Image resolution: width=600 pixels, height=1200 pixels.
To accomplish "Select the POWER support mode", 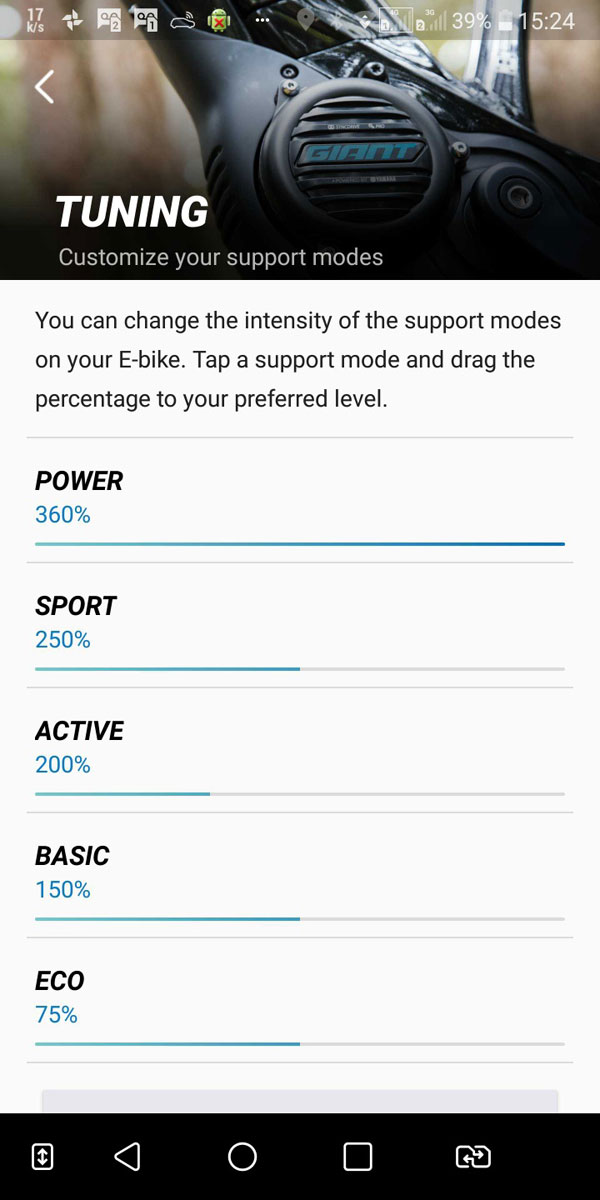I will click(300, 500).
